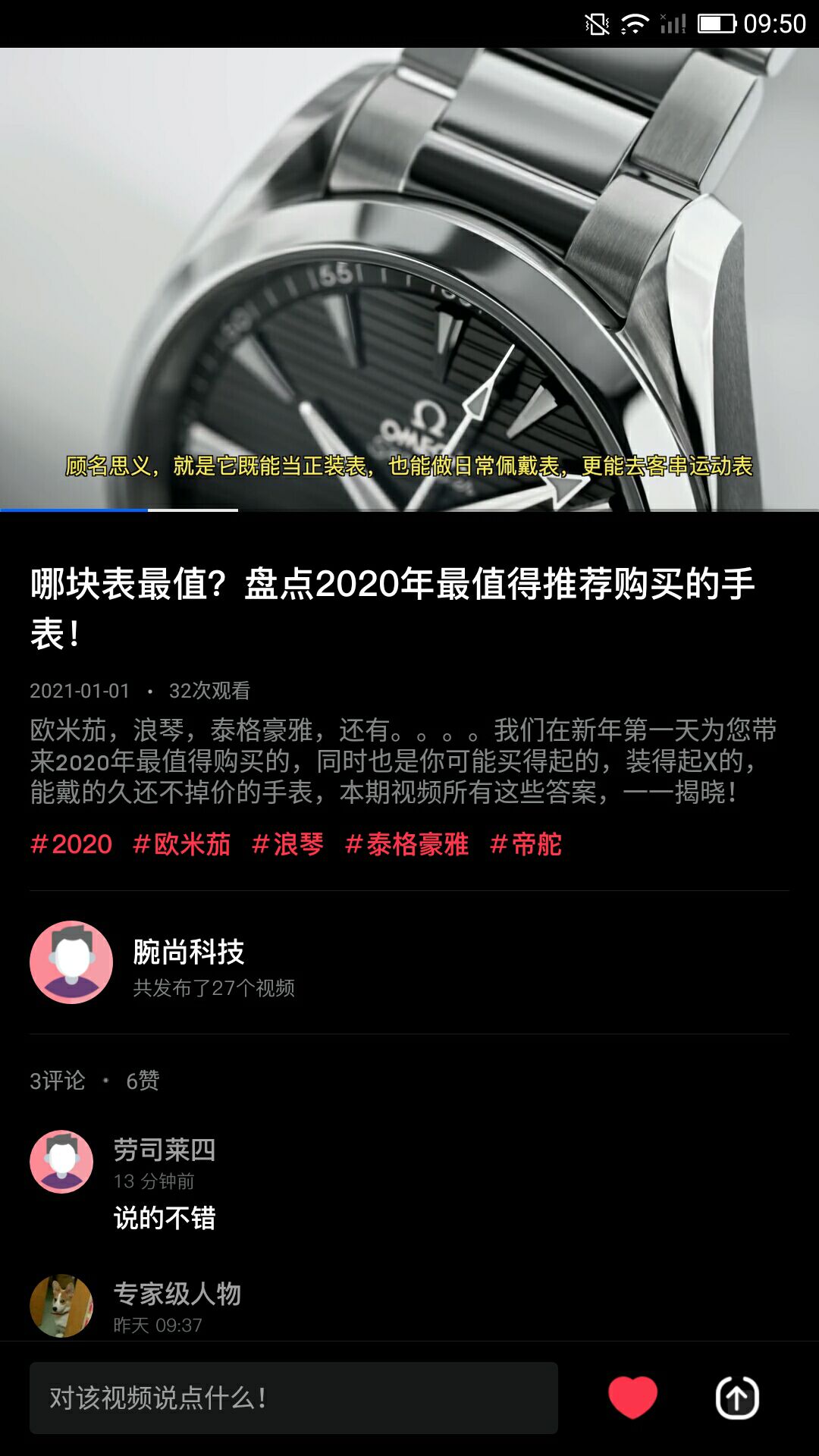Tap the hashtag #2020
Viewport: 819px width, 1456px height.
tap(71, 844)
